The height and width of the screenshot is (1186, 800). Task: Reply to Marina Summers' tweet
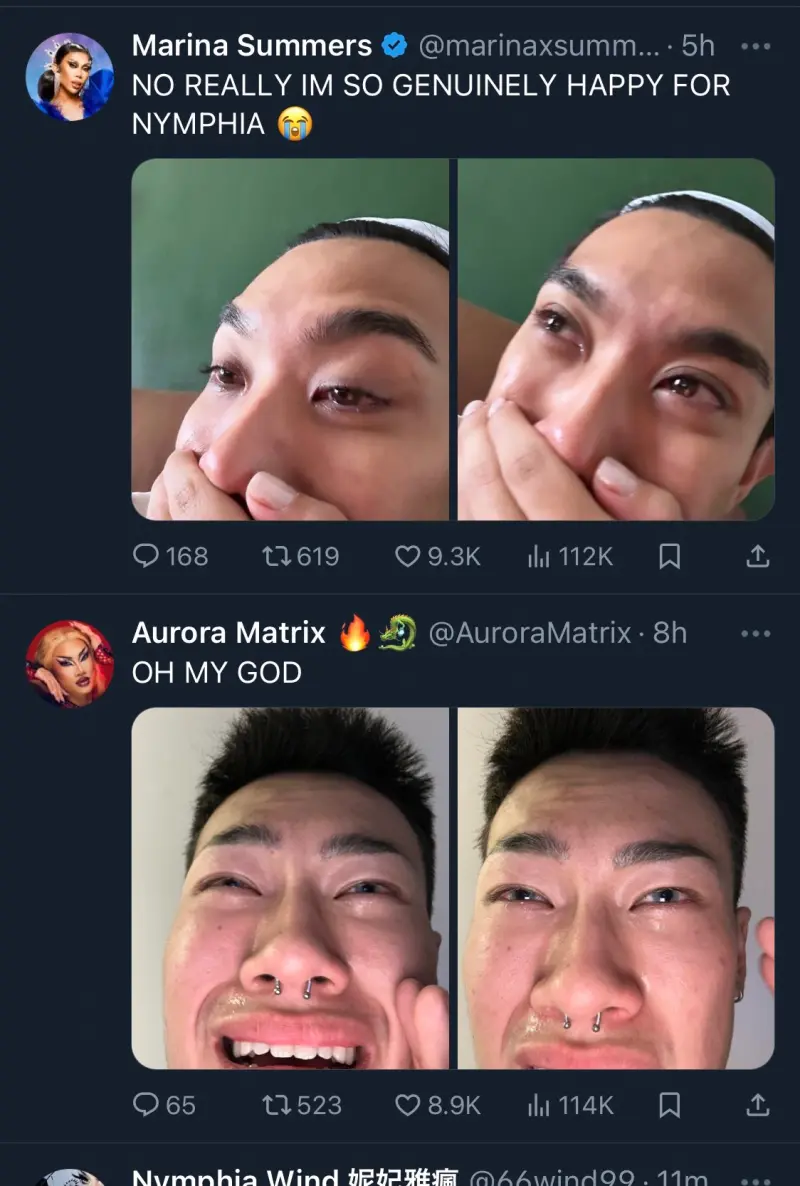147,556
